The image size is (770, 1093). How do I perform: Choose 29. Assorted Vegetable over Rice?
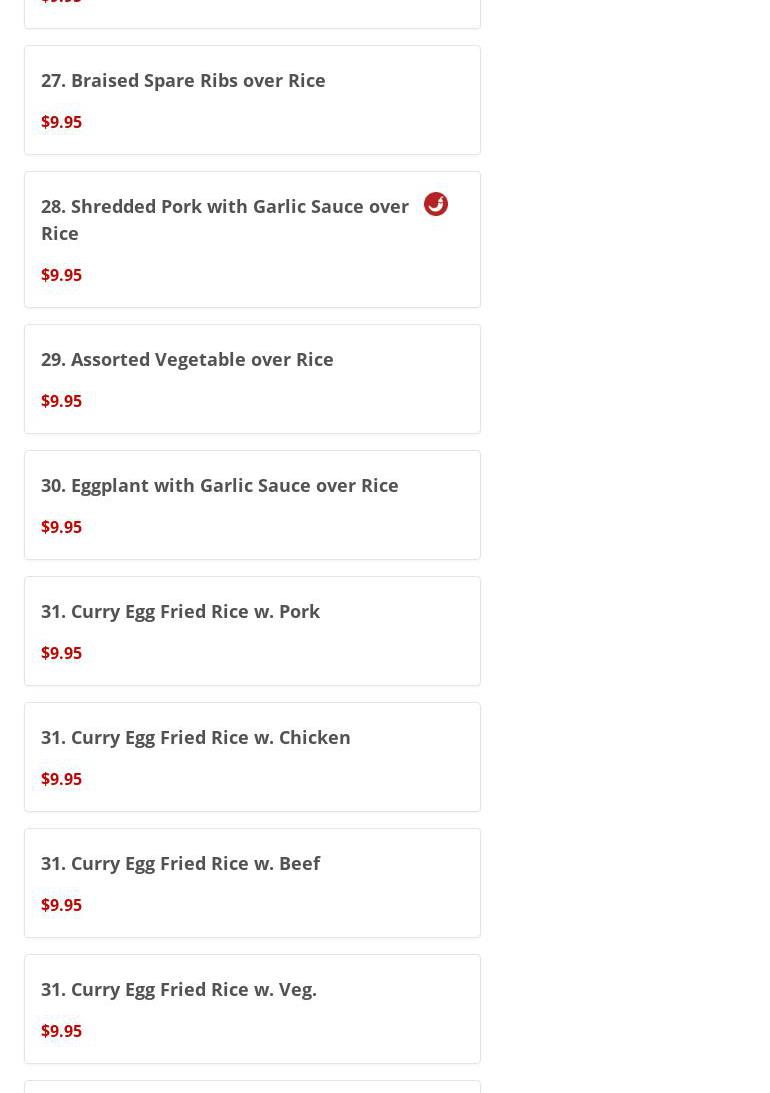pos(187,360)
